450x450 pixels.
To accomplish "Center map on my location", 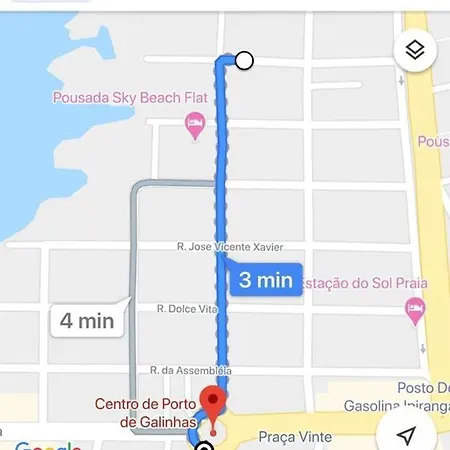I will click(407, 434).
